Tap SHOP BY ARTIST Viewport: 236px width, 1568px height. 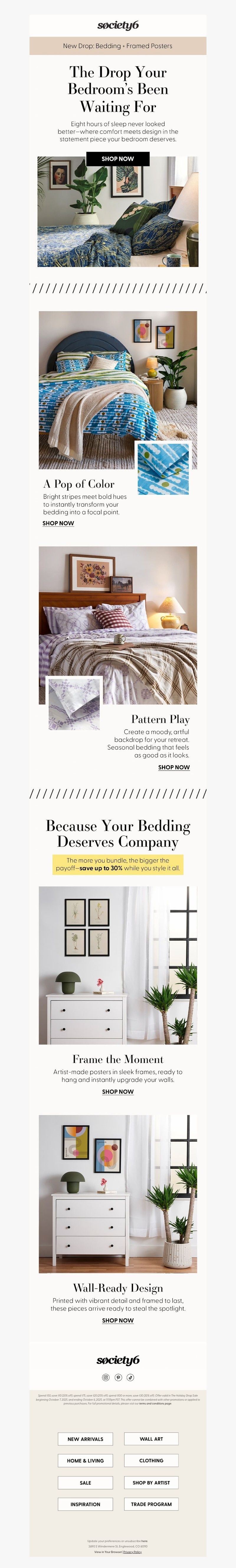coord(151,1483)
